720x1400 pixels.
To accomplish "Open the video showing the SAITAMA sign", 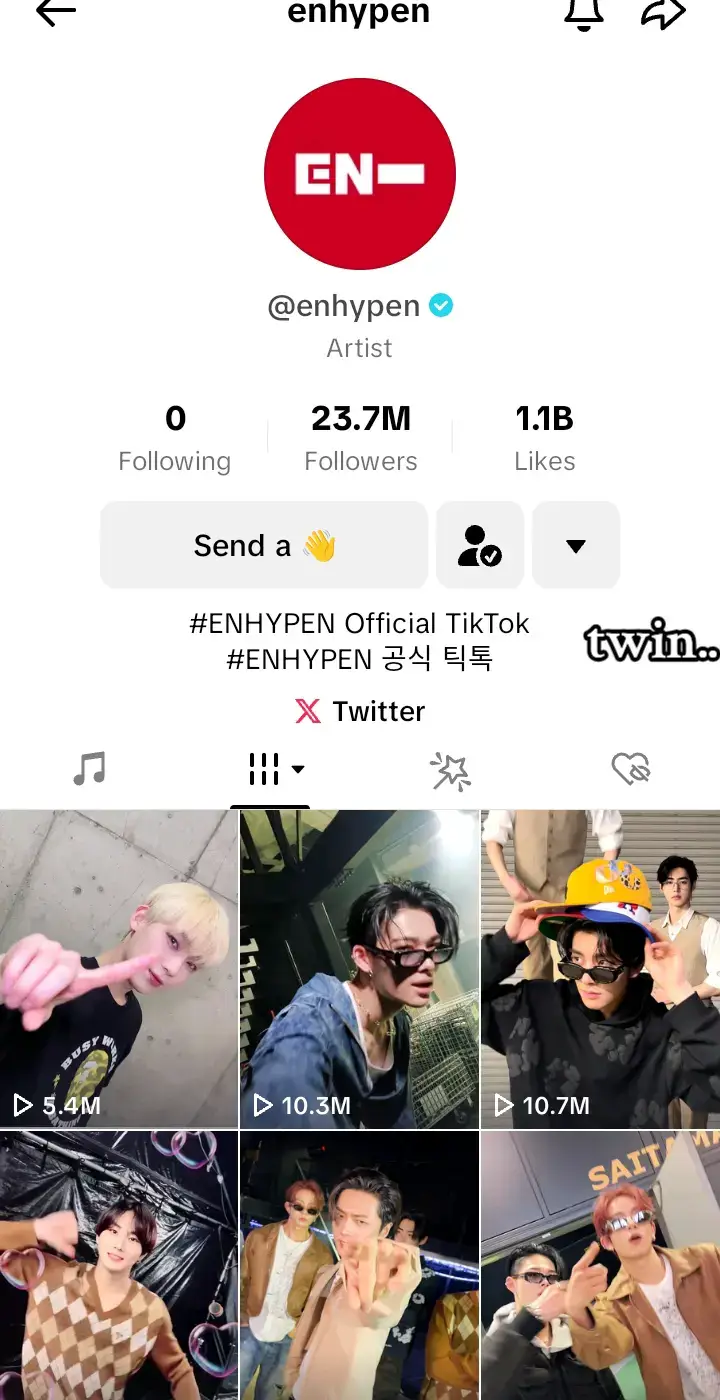I will 601,1266.
